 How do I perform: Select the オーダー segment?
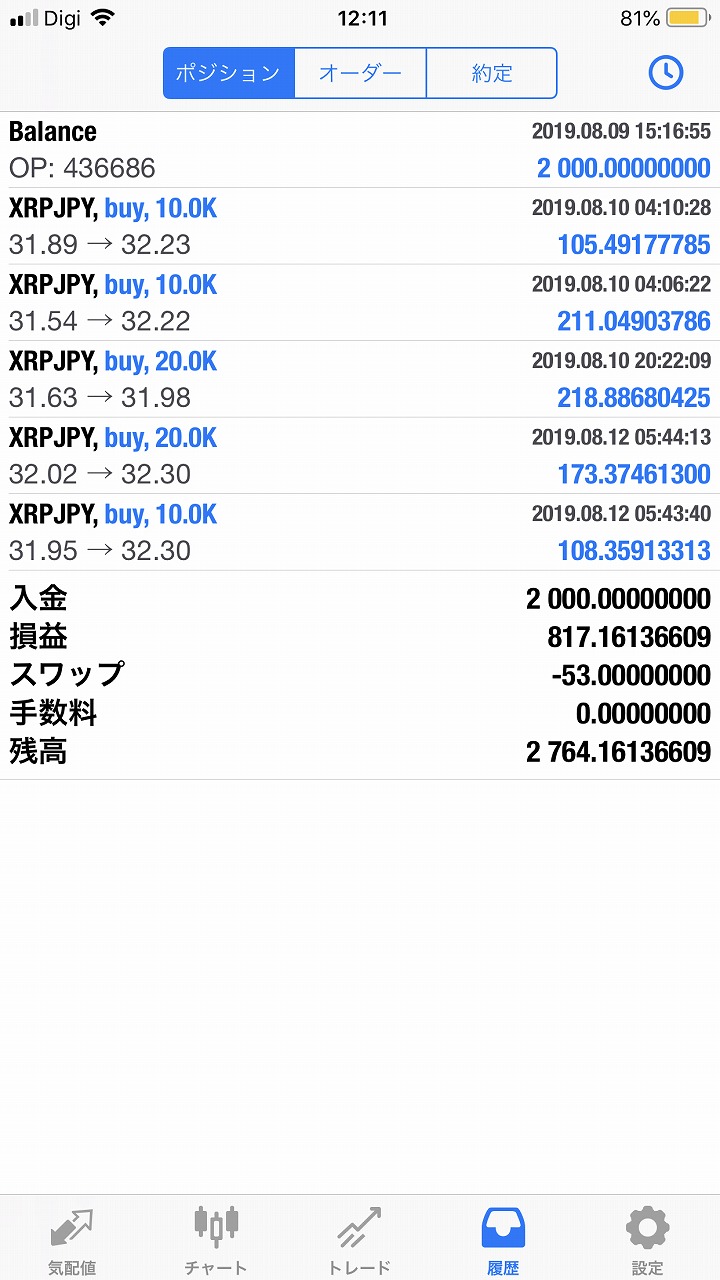coord(360,73)
